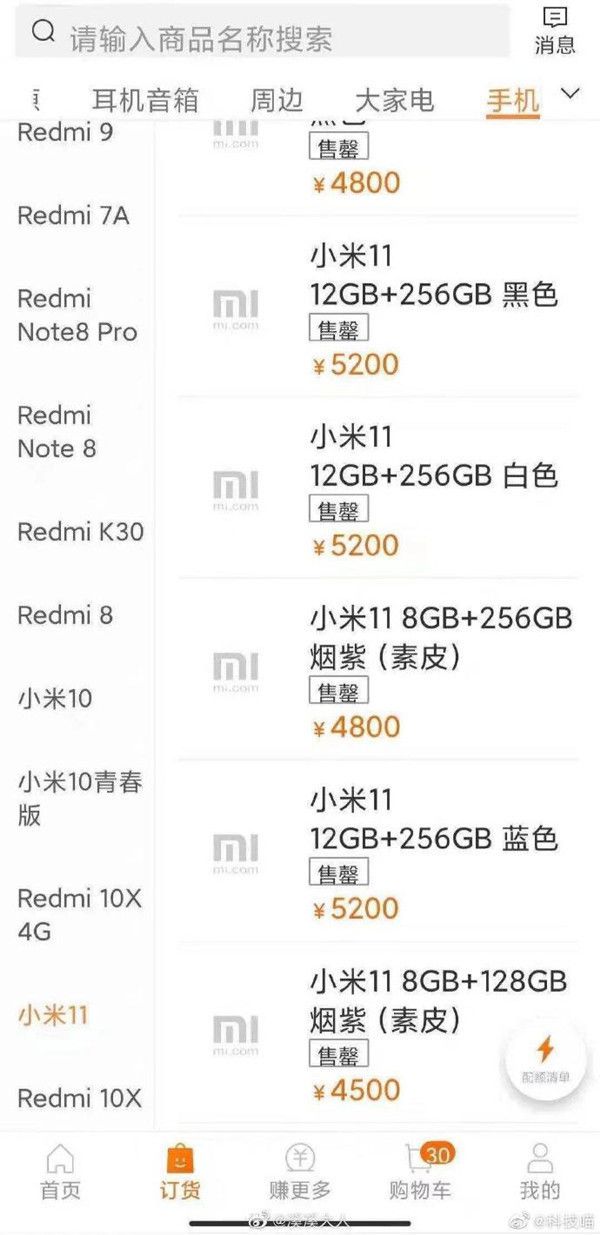Expand the category dropdown arrow
This screenshot has width=600, height=1235.
(x=571, y=94)
